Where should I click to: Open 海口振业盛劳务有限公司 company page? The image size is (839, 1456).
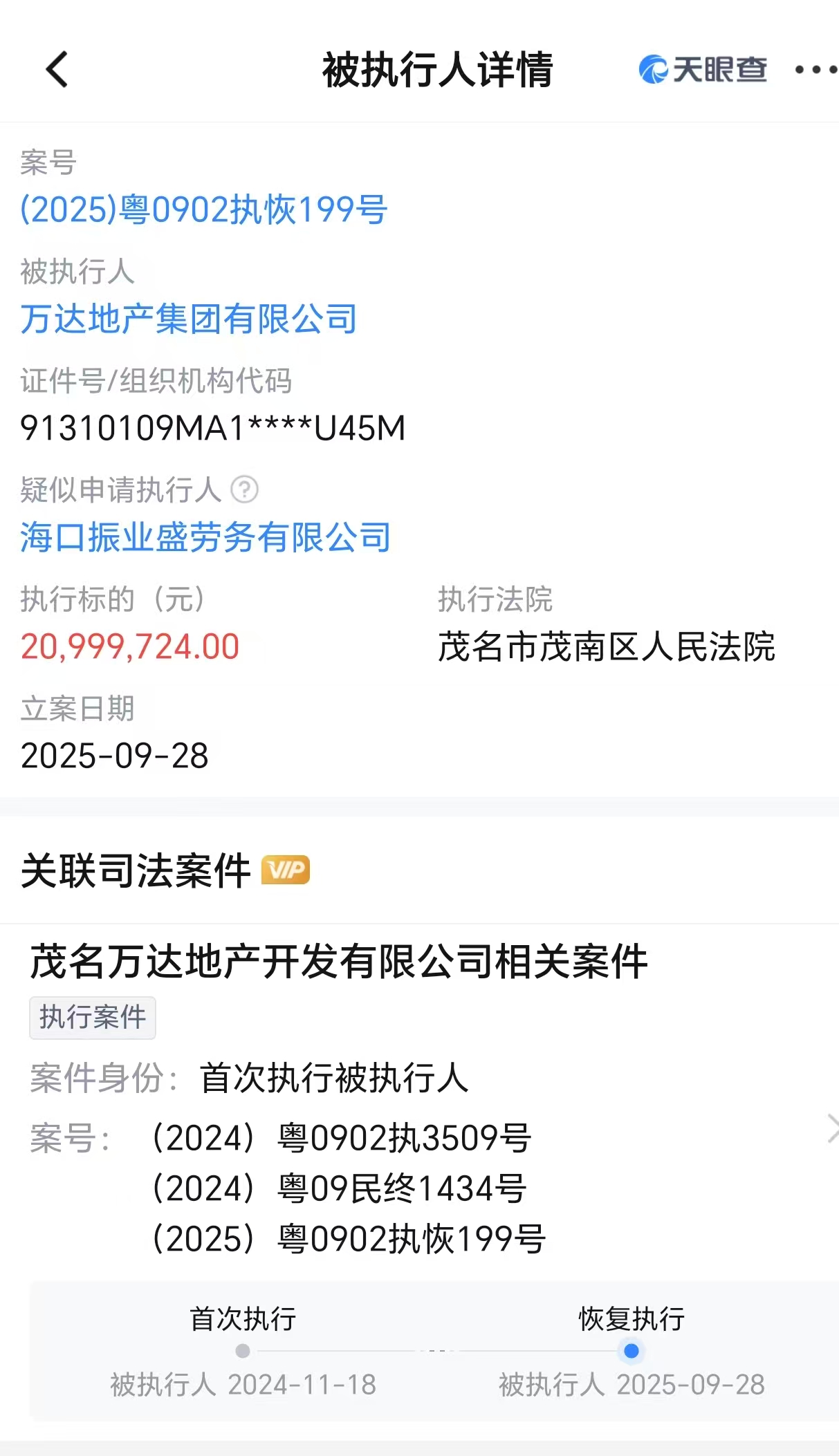(205, 537)
